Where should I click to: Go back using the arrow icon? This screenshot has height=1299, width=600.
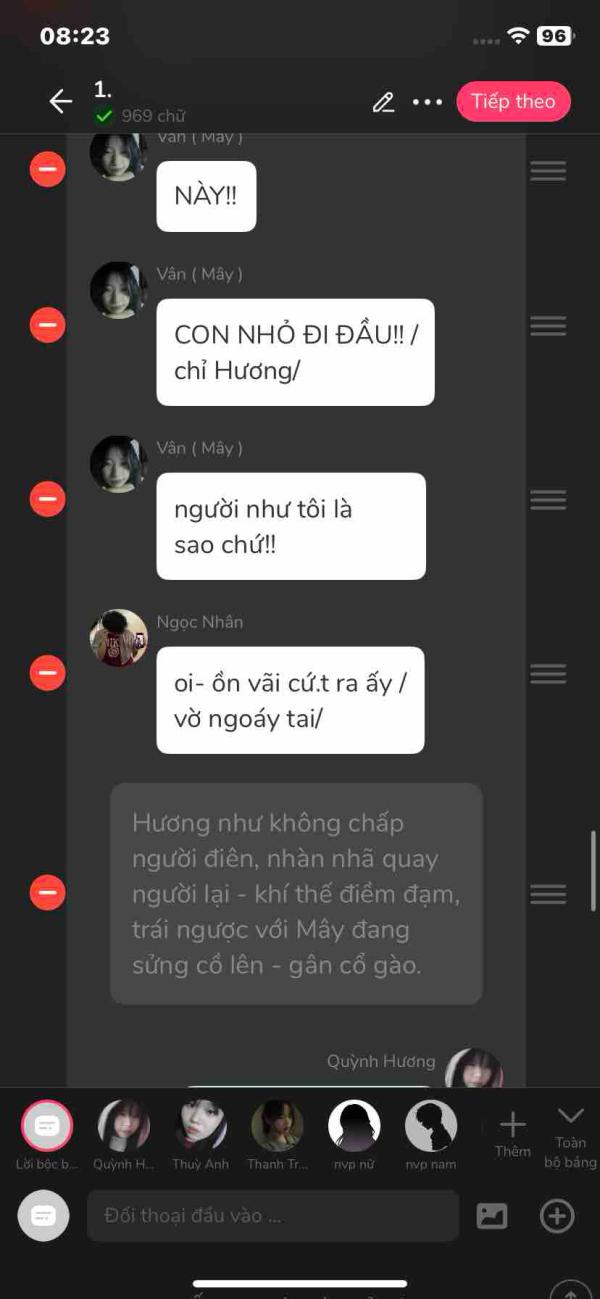[60, 101]
